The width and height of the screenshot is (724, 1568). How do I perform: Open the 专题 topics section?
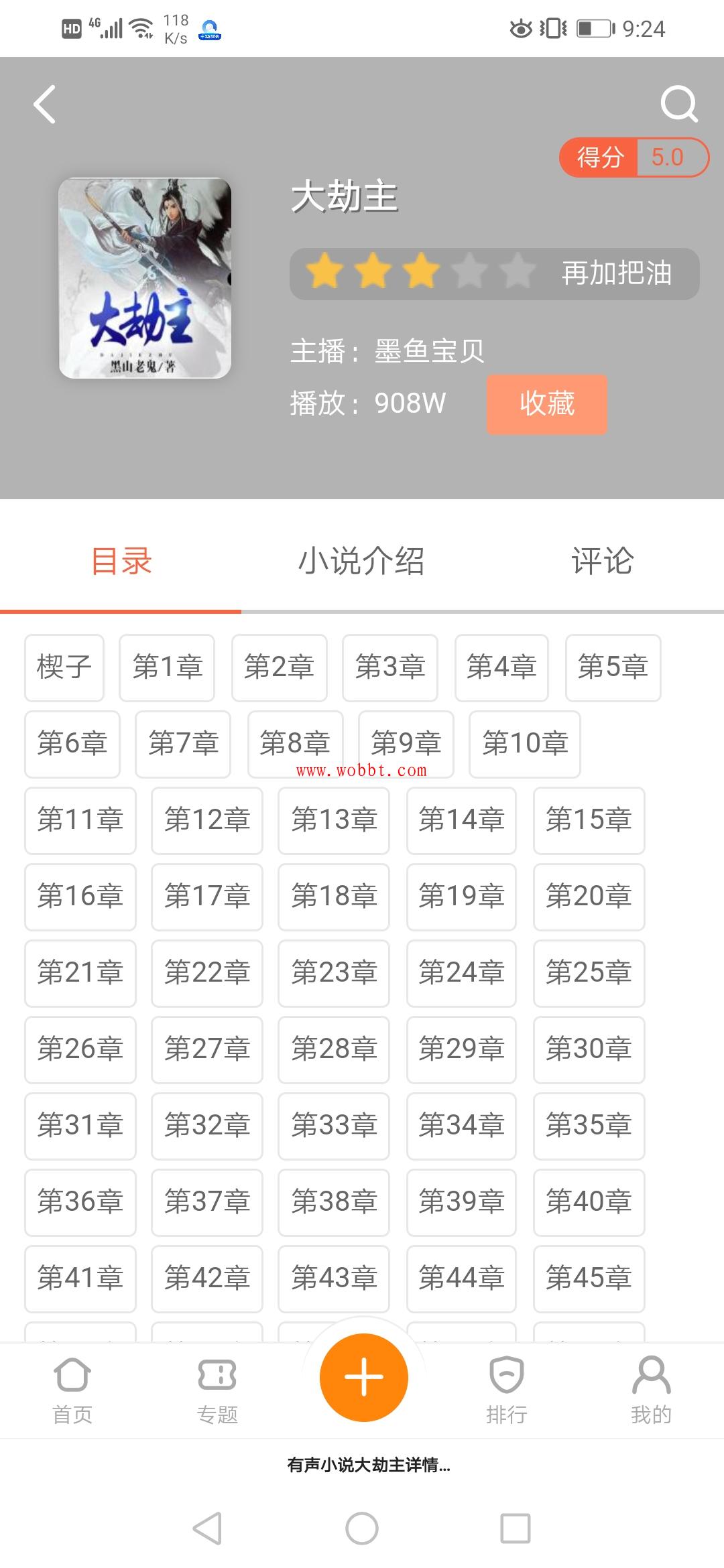point(217,1390)
